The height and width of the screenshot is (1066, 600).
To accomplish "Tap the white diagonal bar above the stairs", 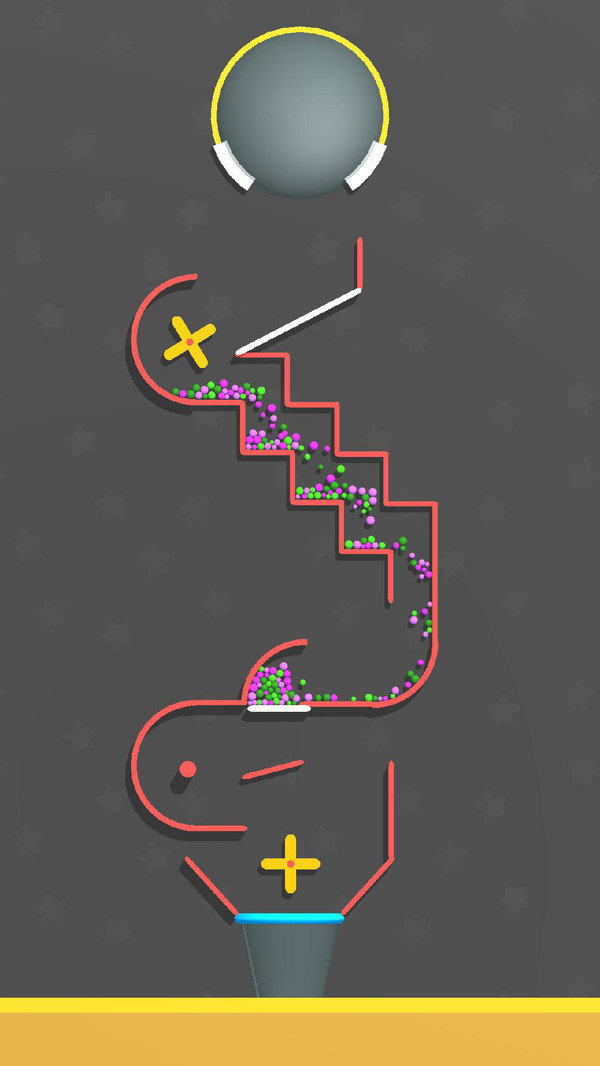I will (x=298, y=320).
